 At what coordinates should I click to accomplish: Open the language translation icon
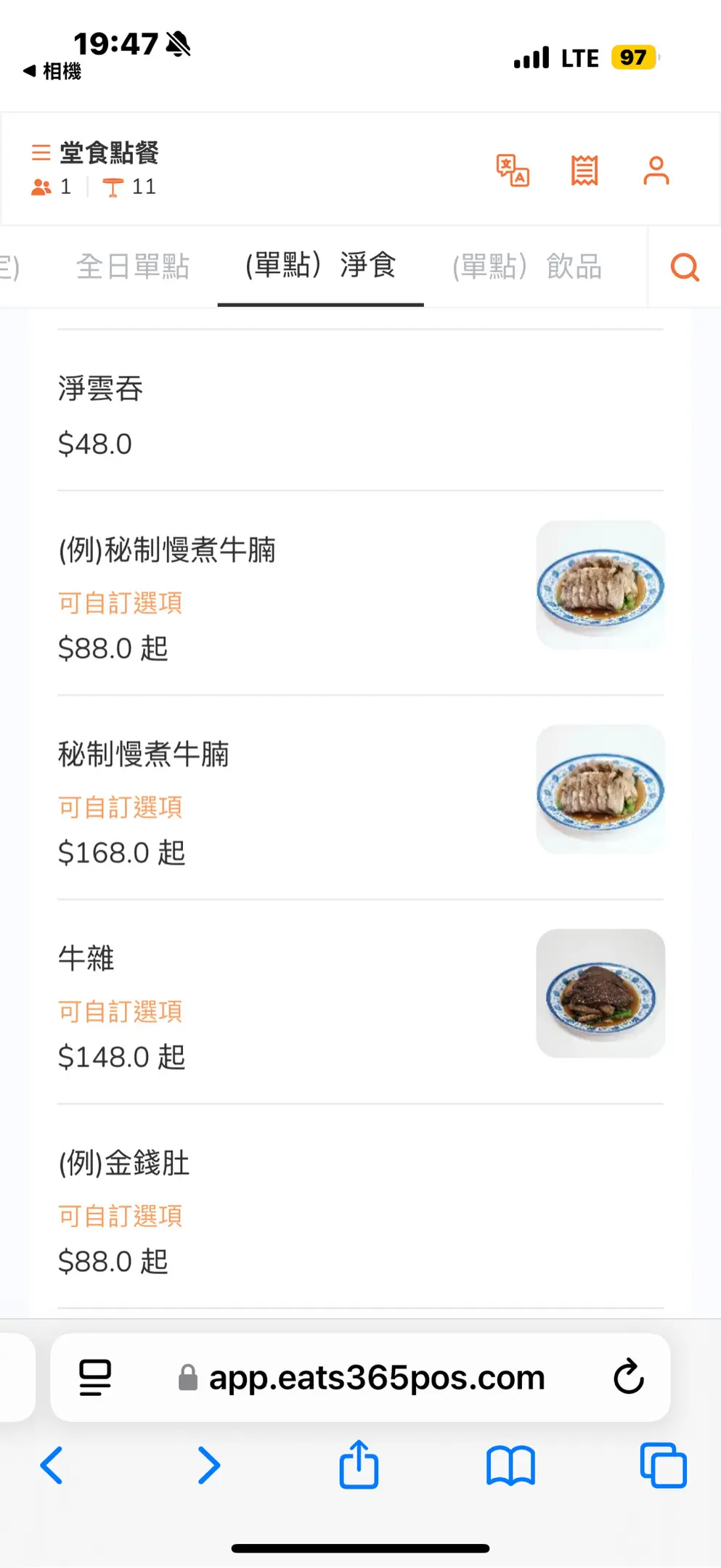click(x=513, y=171)
